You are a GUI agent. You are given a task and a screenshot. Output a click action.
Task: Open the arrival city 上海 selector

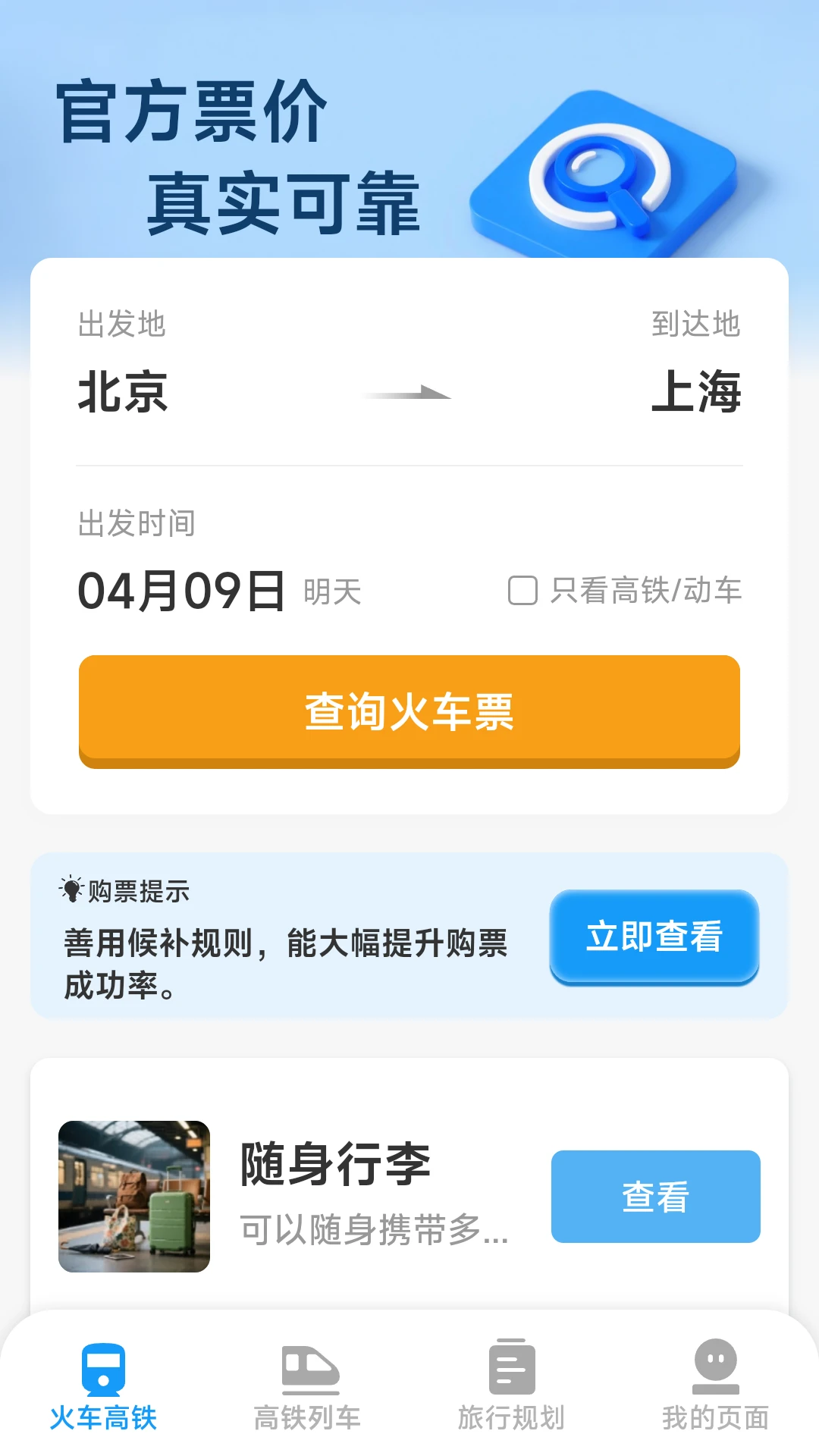point(698,394)
